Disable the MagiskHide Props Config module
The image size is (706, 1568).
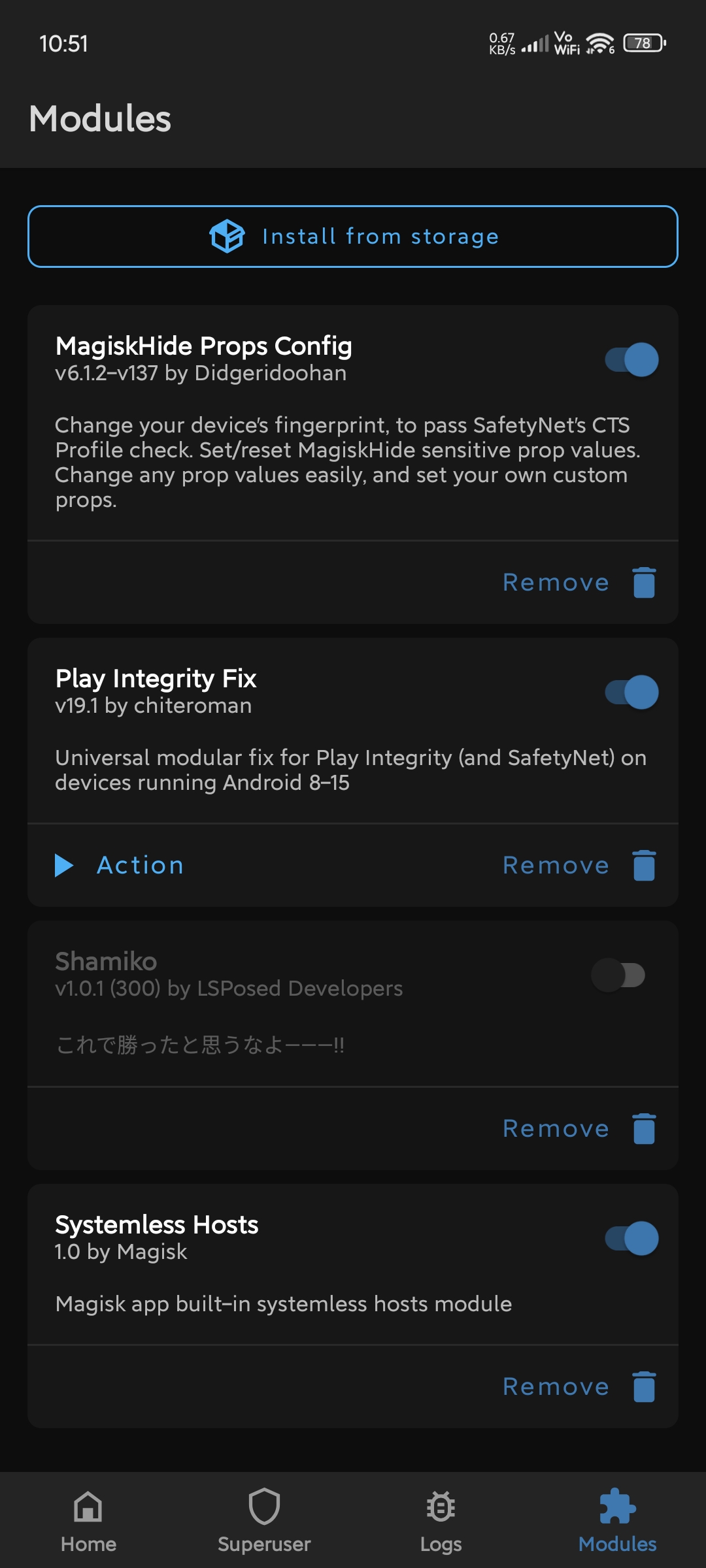point(631,359)
